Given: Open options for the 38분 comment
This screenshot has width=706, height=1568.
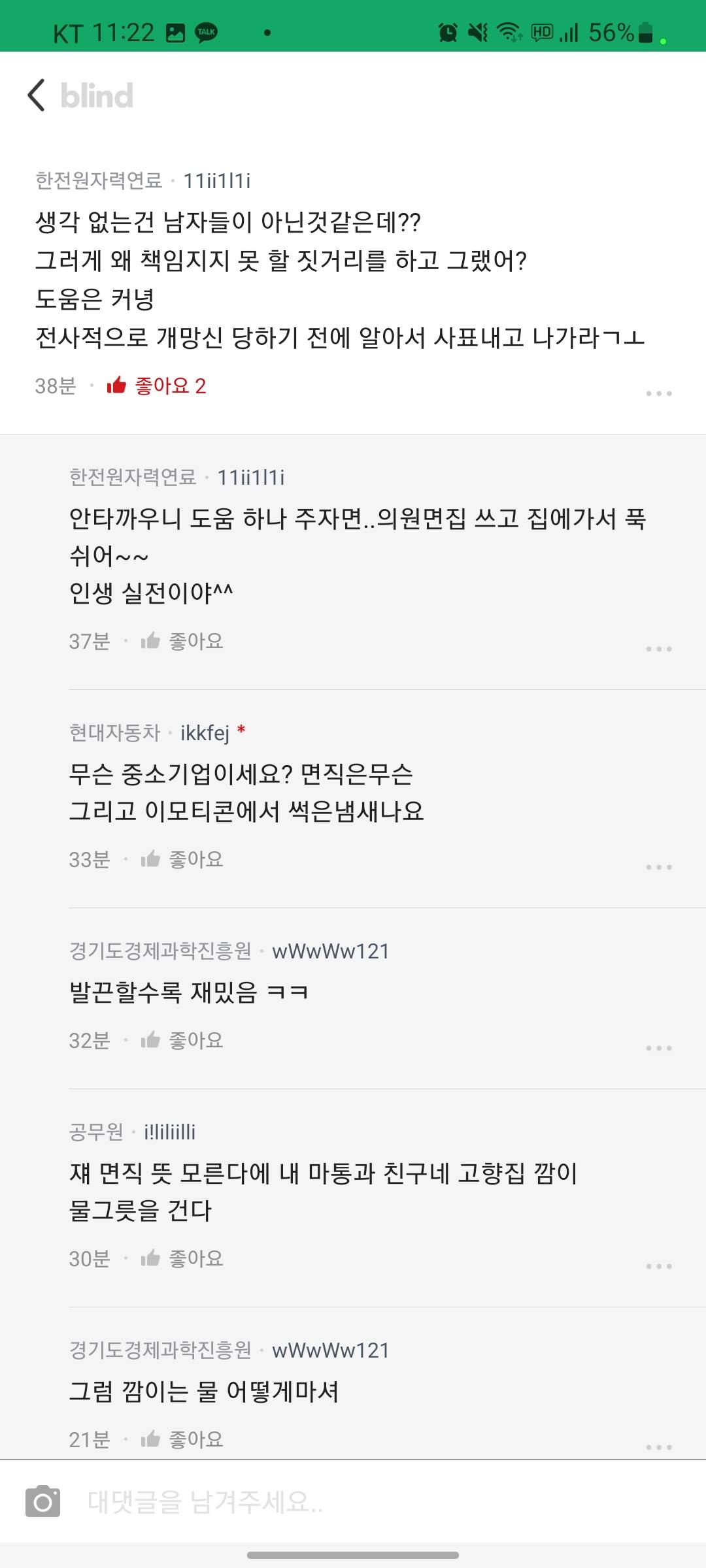Looking at the screenshot, I should [658, 393].
